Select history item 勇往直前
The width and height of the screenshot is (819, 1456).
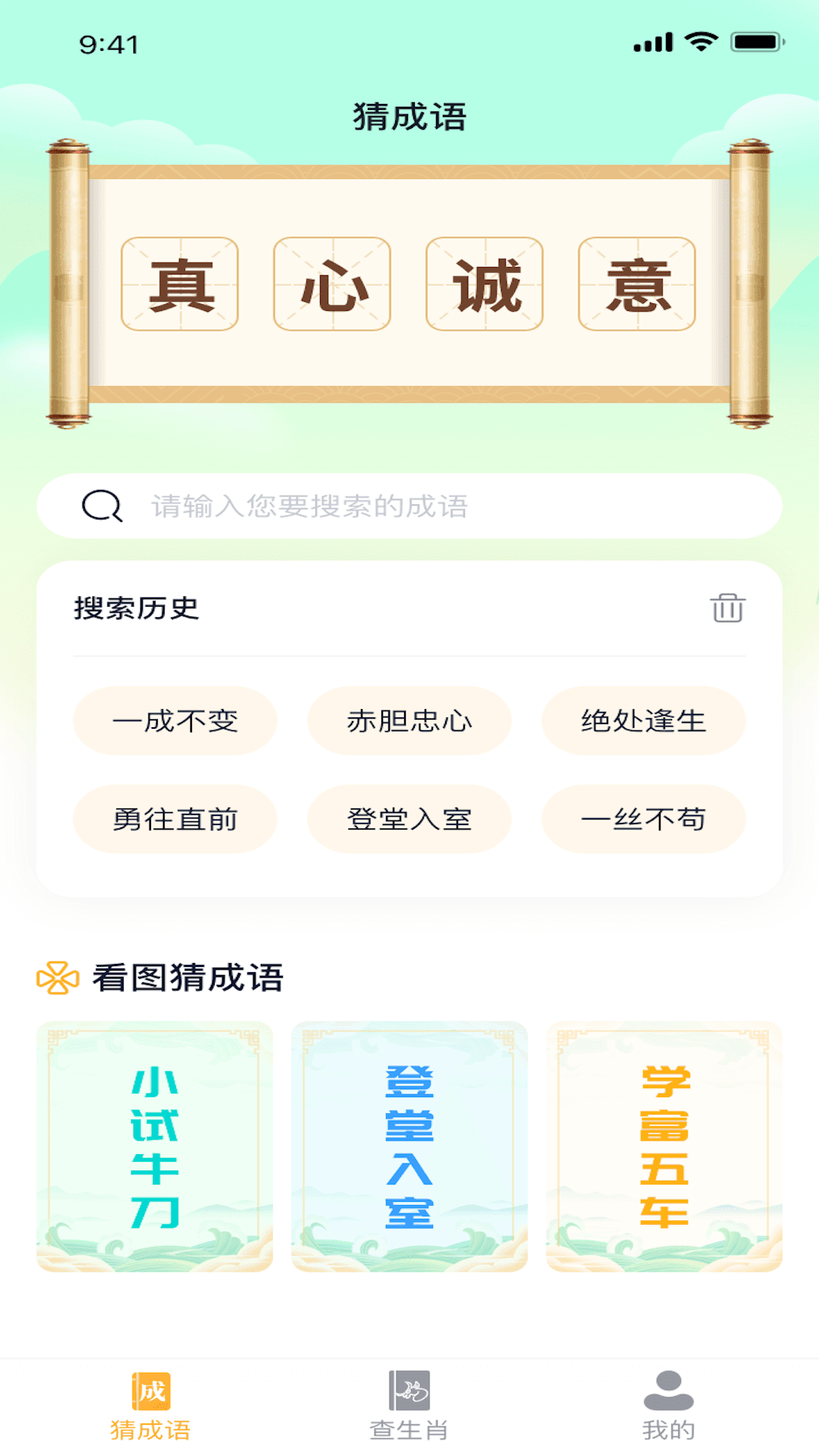174,819
